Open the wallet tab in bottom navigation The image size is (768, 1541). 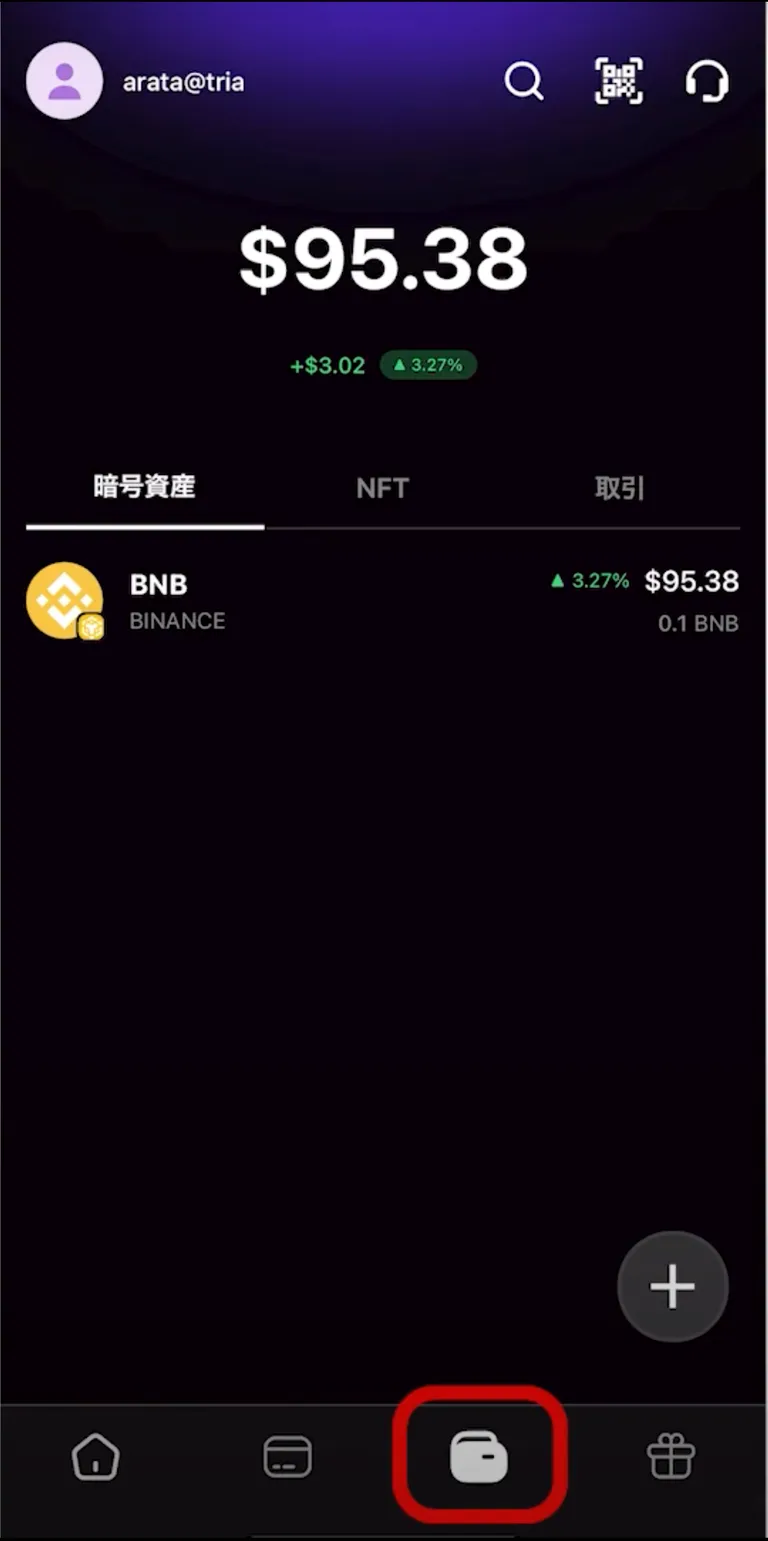coord(480,1457)
